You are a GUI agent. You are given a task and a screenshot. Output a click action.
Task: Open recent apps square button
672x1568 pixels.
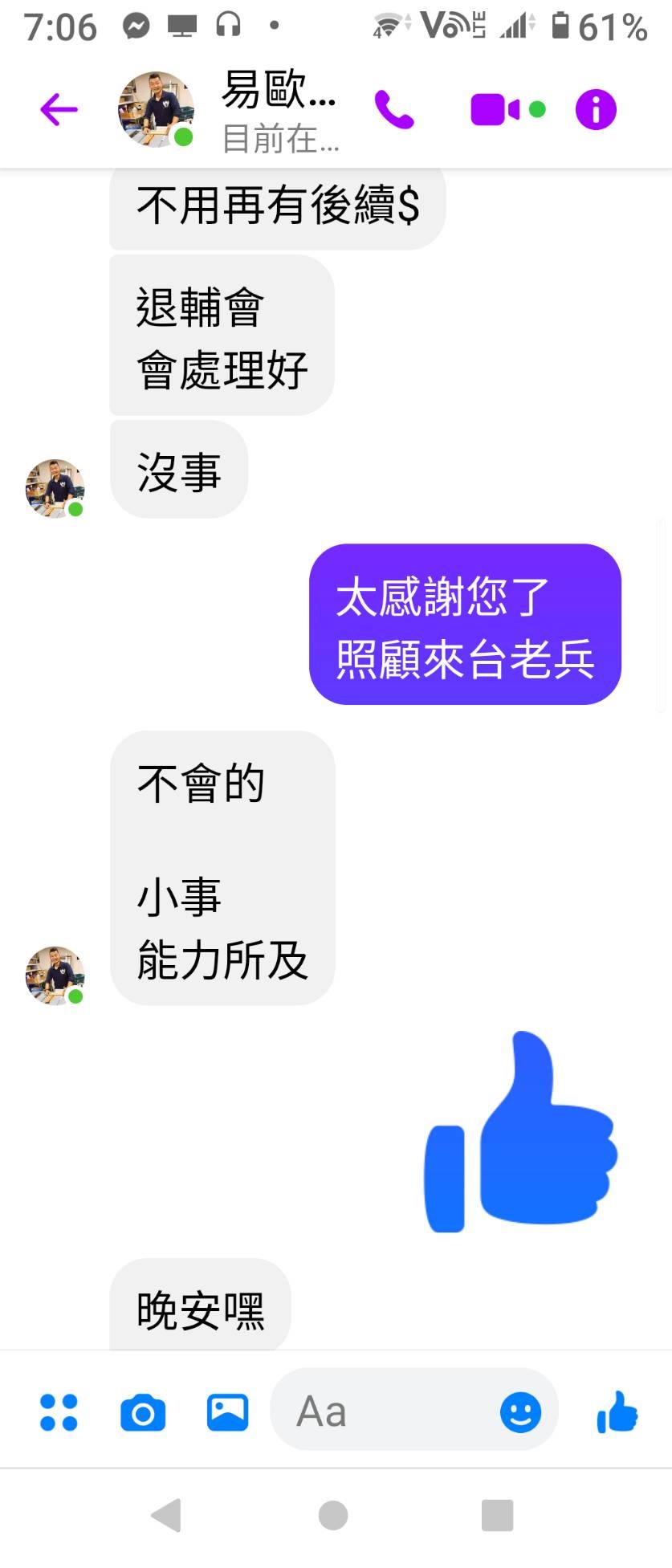[x=497, y=1515]
